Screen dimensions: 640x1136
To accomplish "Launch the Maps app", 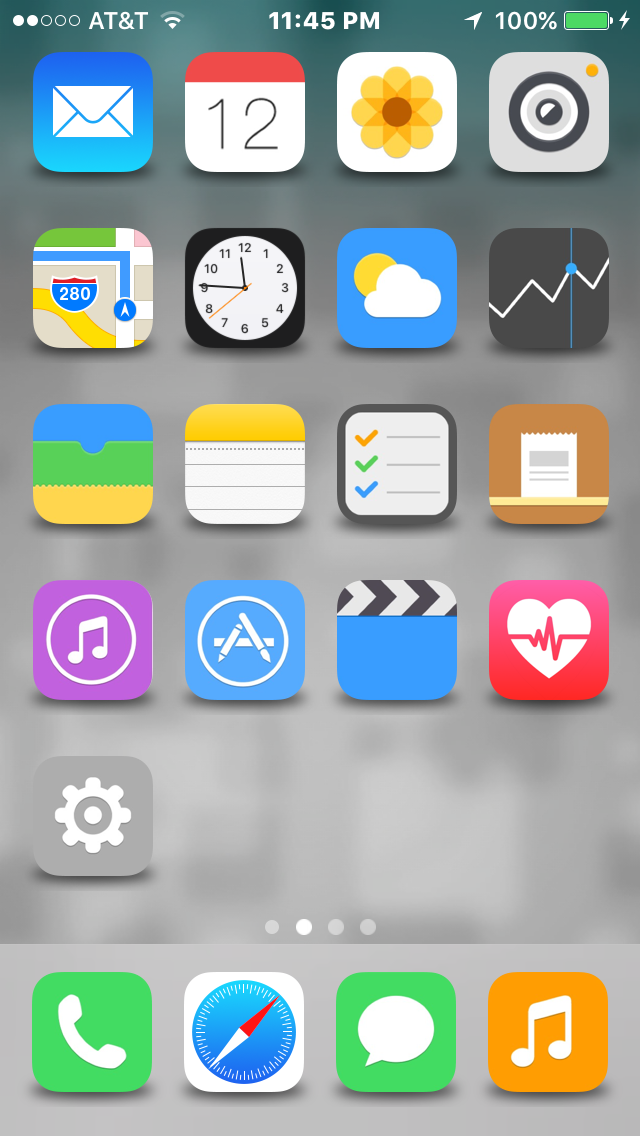I will pyautogui.click(x=93, y=288).
